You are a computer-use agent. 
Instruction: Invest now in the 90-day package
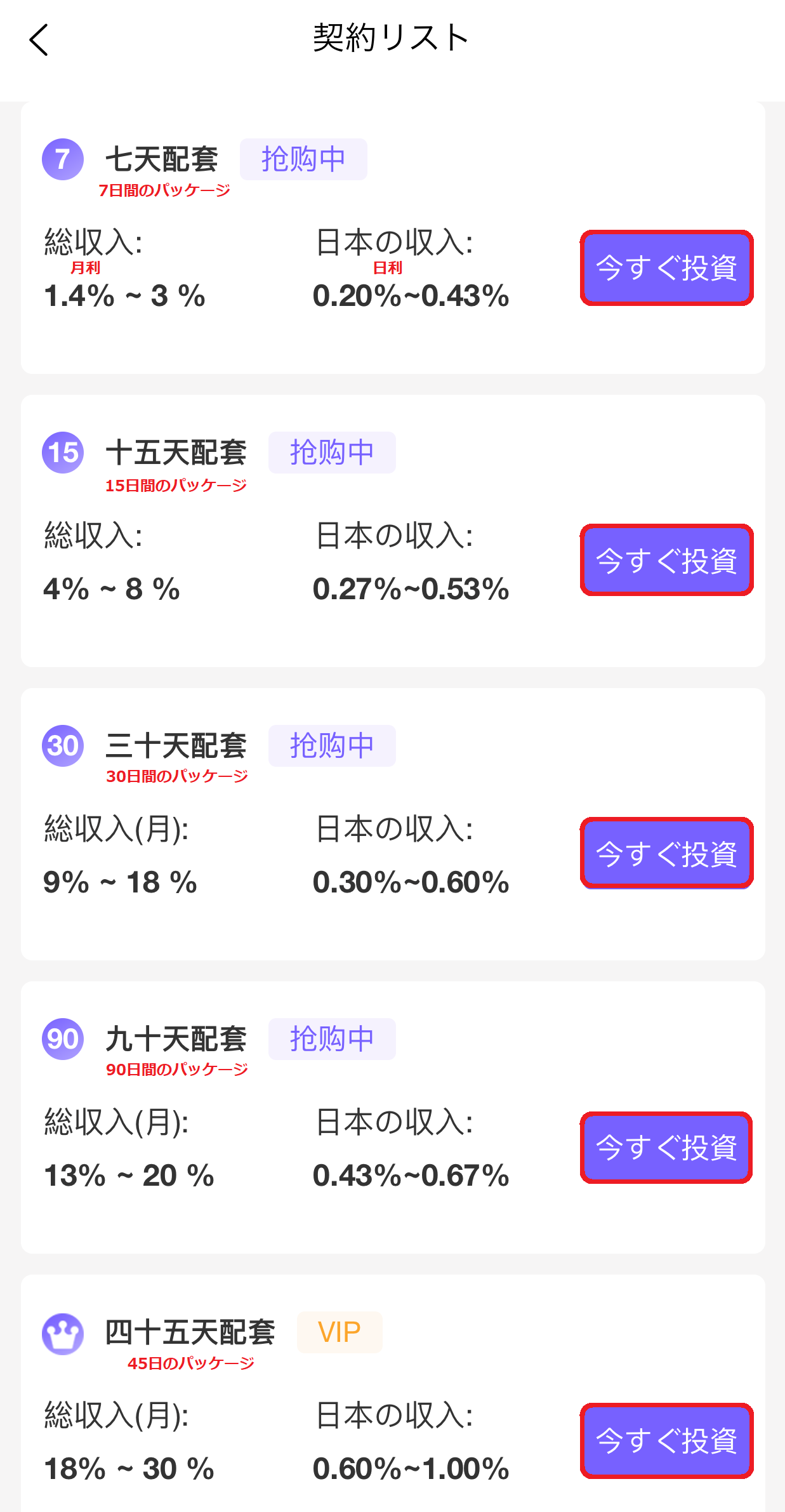(667, 1147)
